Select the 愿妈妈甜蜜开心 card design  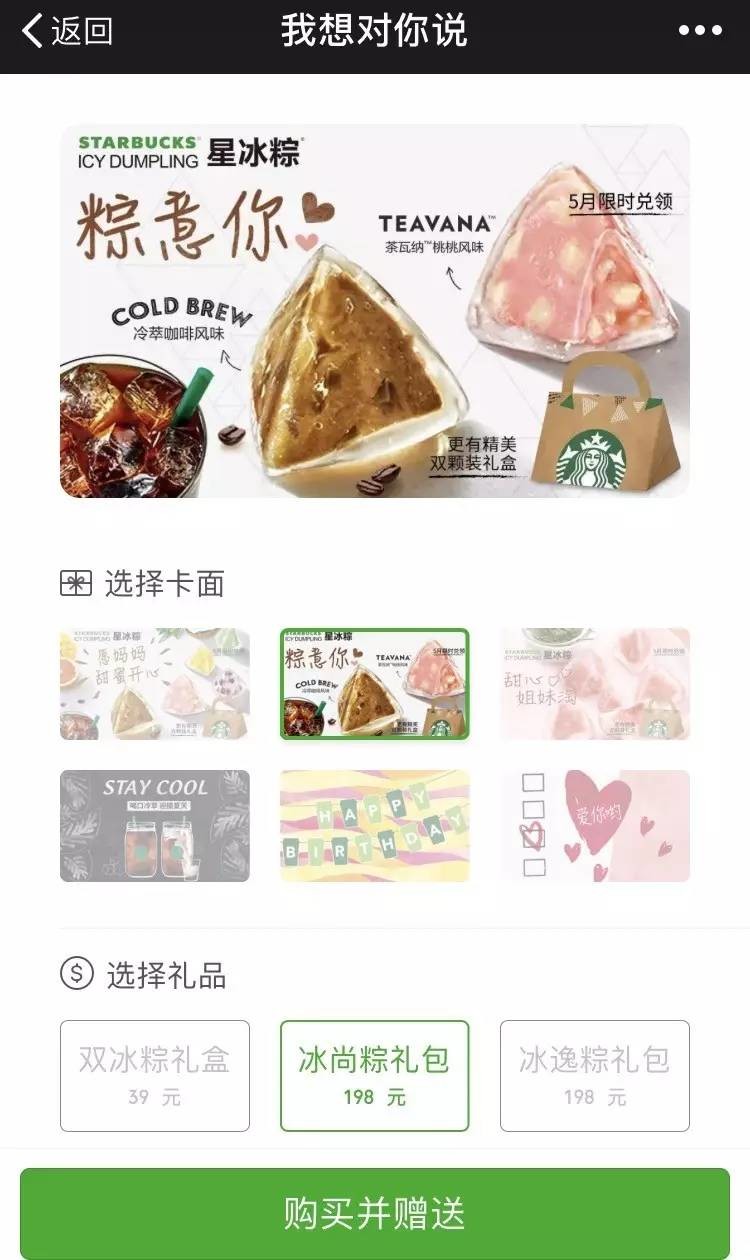coord(155,684)
